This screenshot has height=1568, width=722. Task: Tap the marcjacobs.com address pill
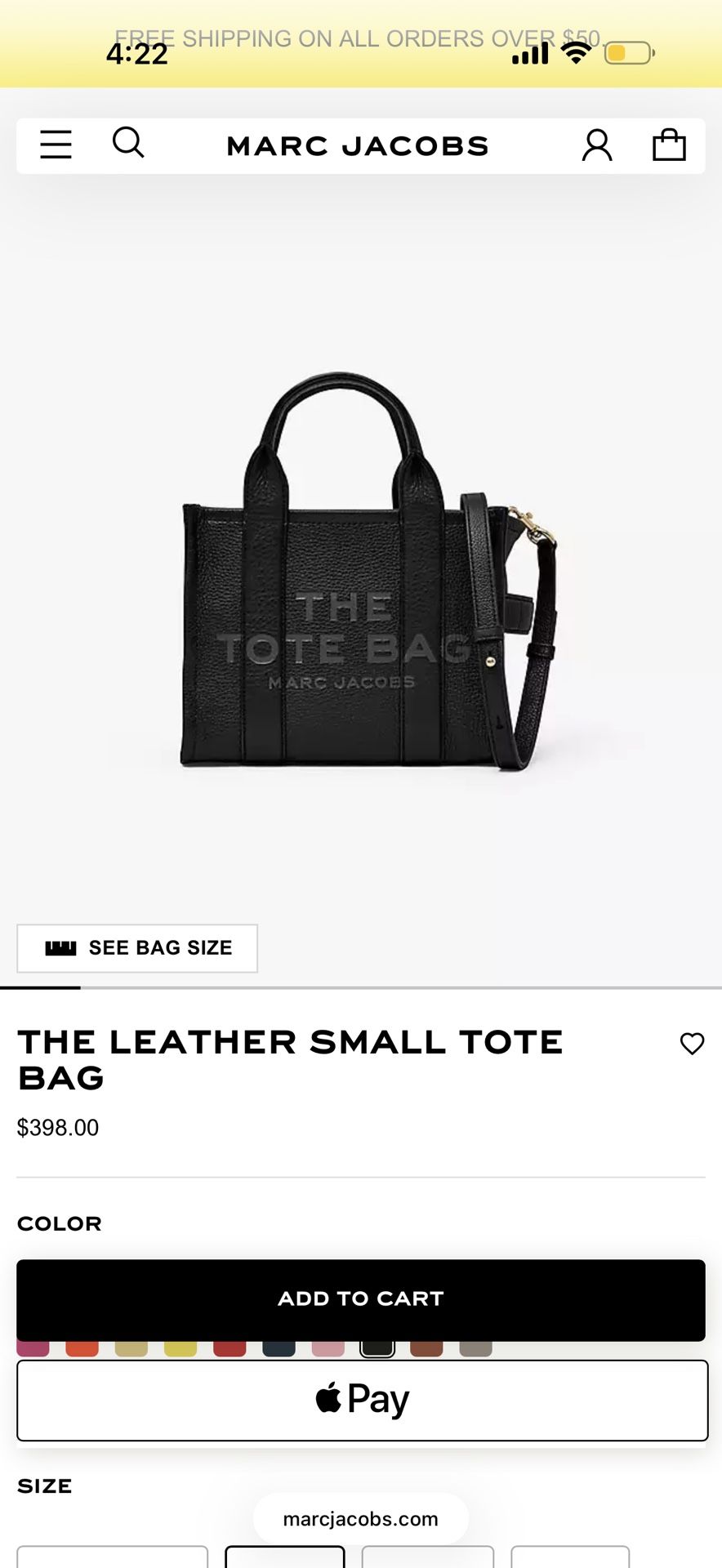click(x=360, y=1519)
